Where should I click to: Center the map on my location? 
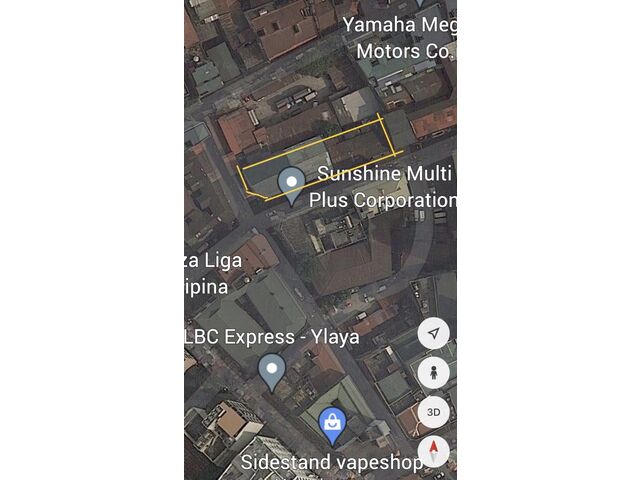[x=434, y=333]
